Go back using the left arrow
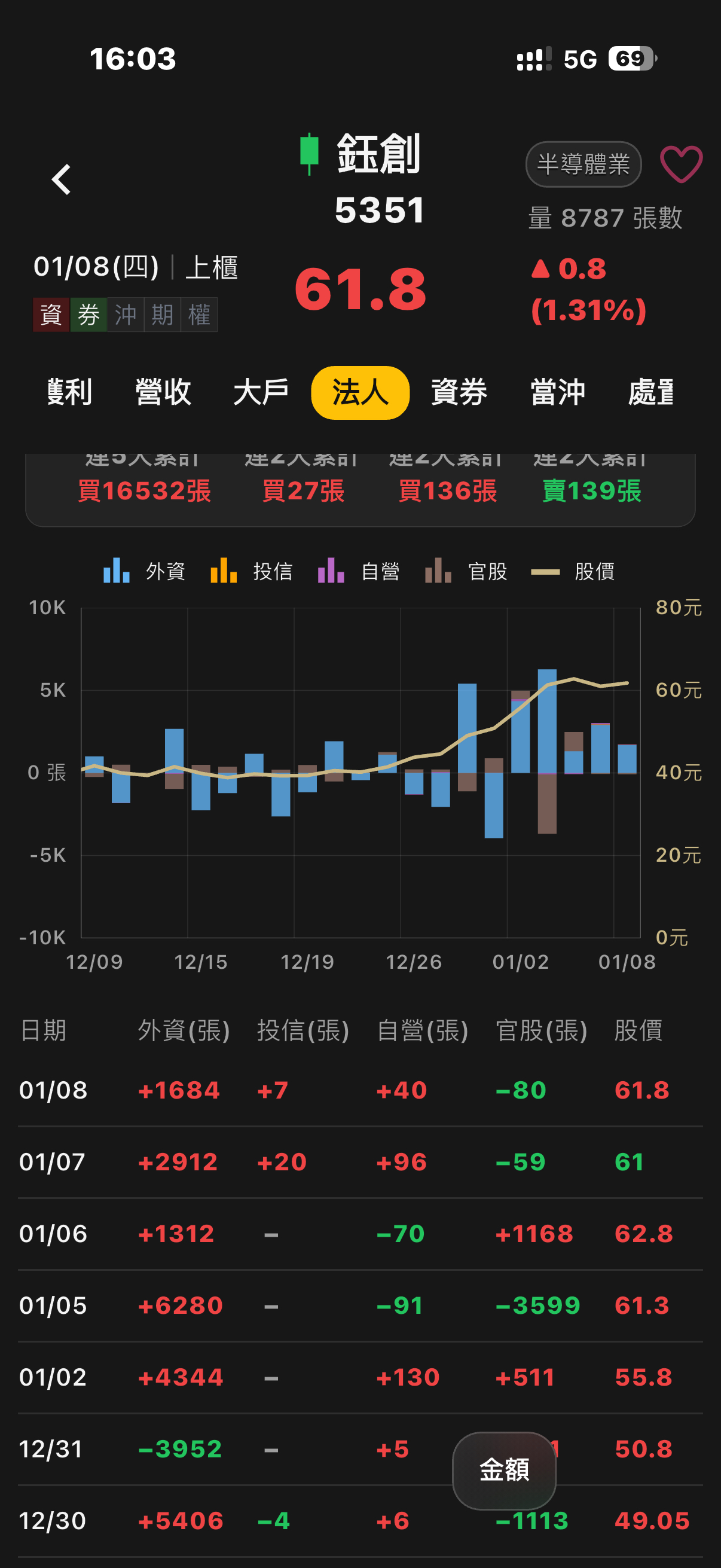The image size is (721, 1568). pyautogui.click(x=62, y=179)
